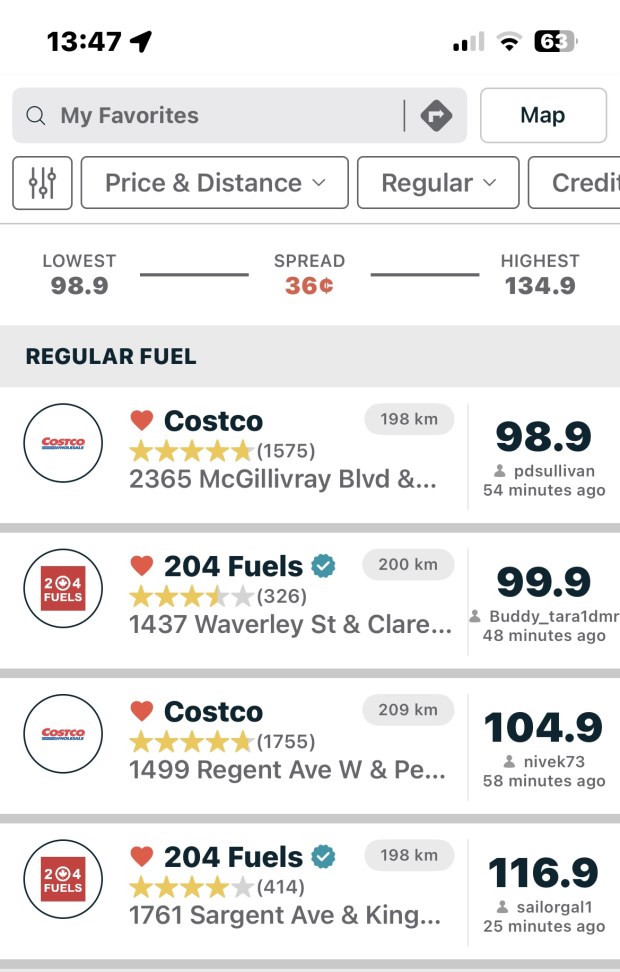
Task: Tap the 116.9 price at 204 Fuels Sargent
Action: pyautogui.click(x=543, y=874)
